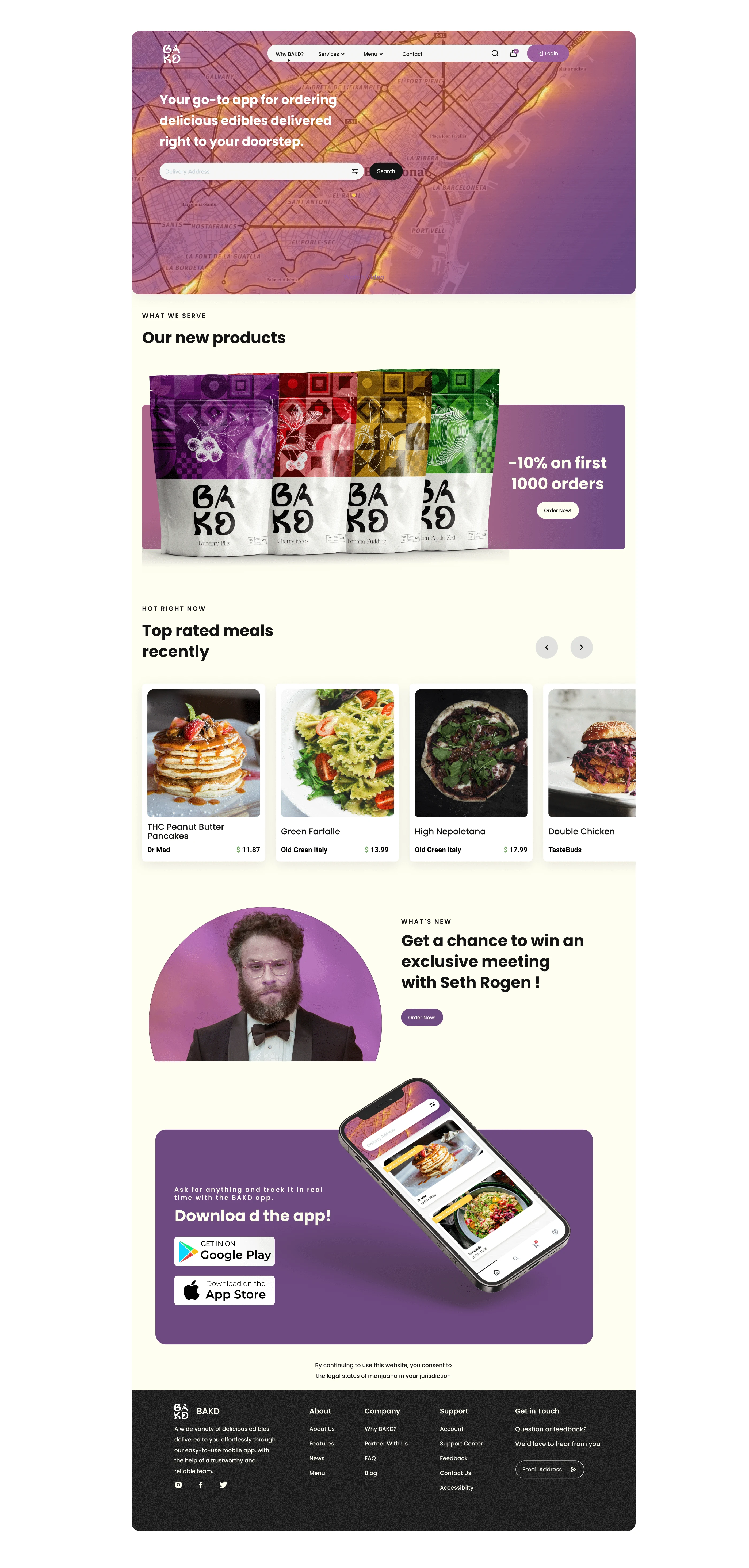The height and width of the screenshot is (1568, 749).
Task: Open the shopping bag cart
Action: click(513, 53)
